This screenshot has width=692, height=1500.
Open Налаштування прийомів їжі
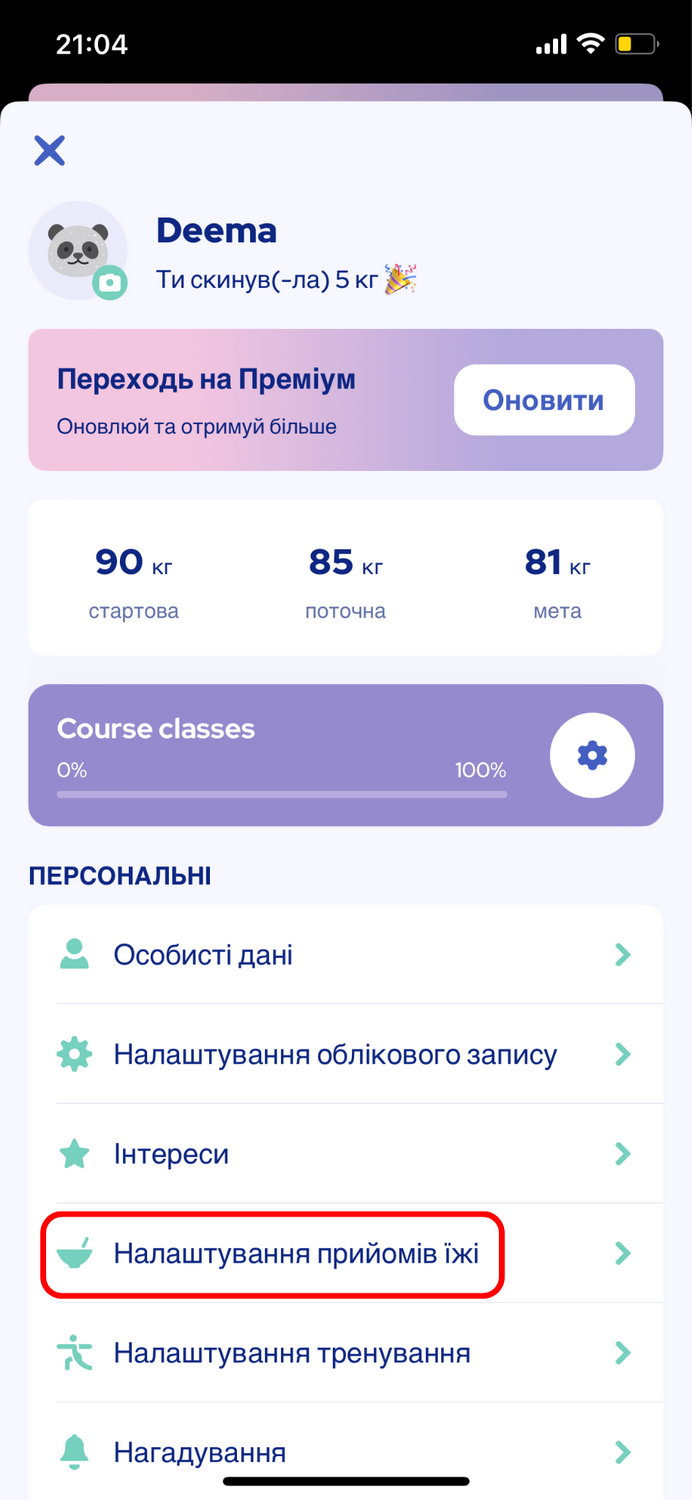tap(346, 1253)
